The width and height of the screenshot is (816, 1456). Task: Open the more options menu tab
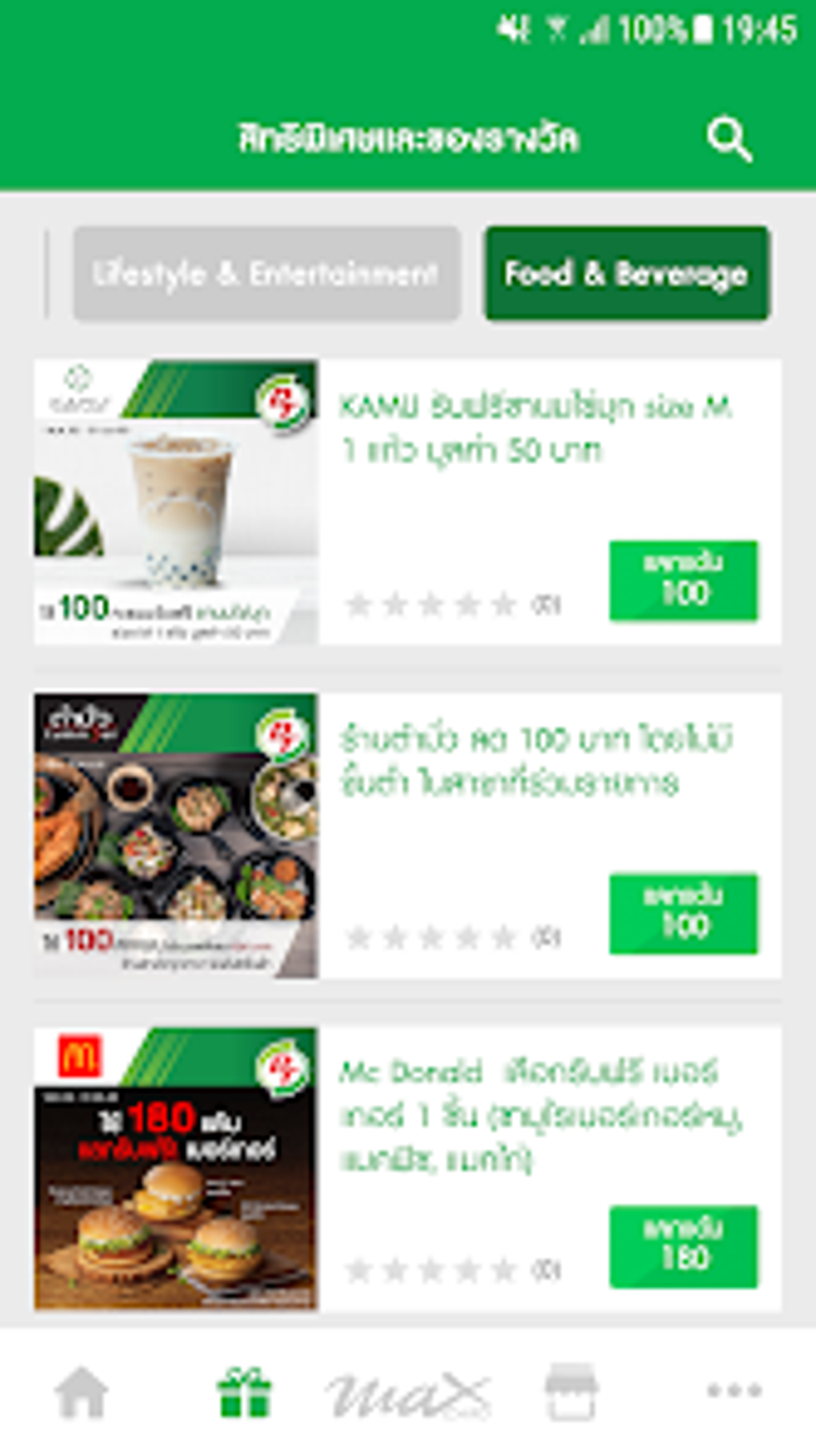(734, 1391)
